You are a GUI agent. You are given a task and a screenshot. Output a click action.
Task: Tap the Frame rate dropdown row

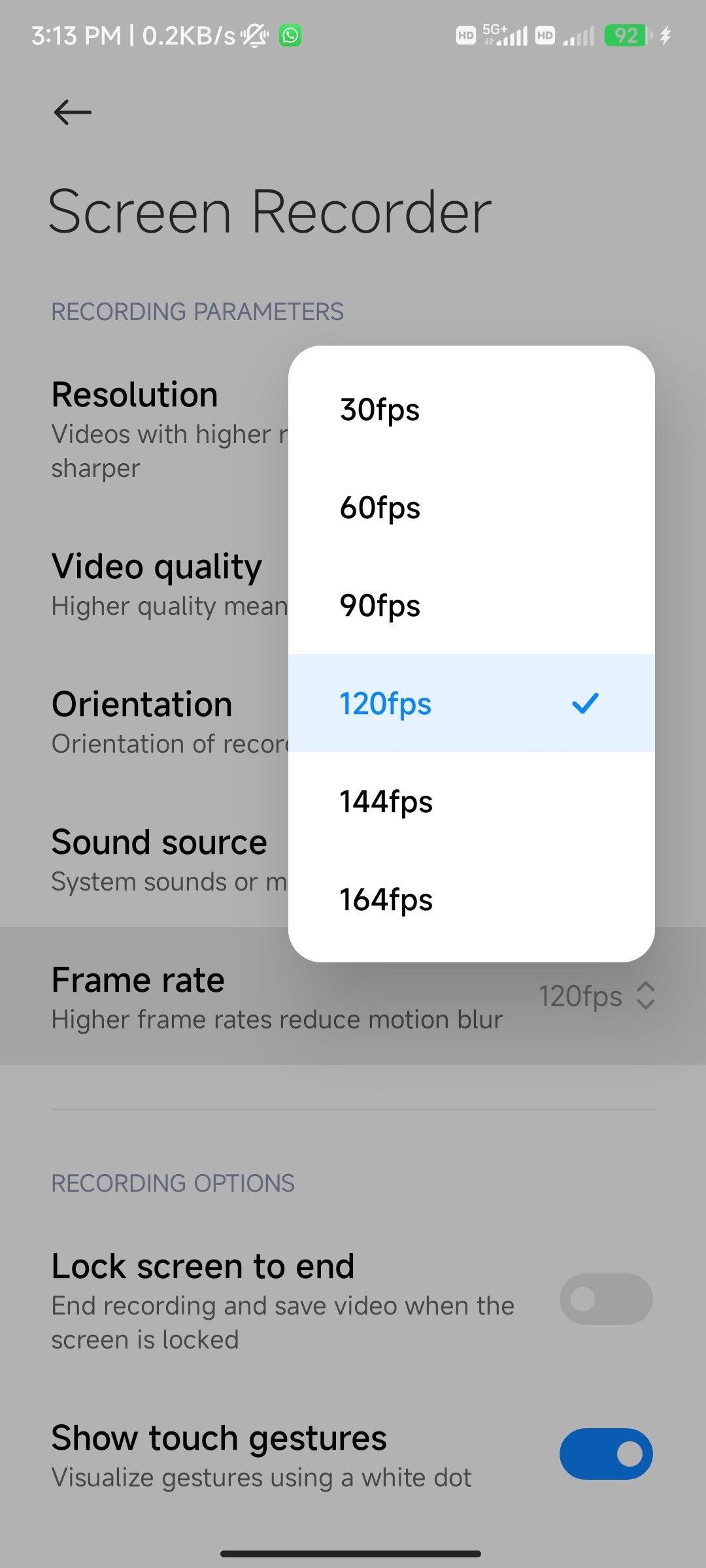[353, 996]
